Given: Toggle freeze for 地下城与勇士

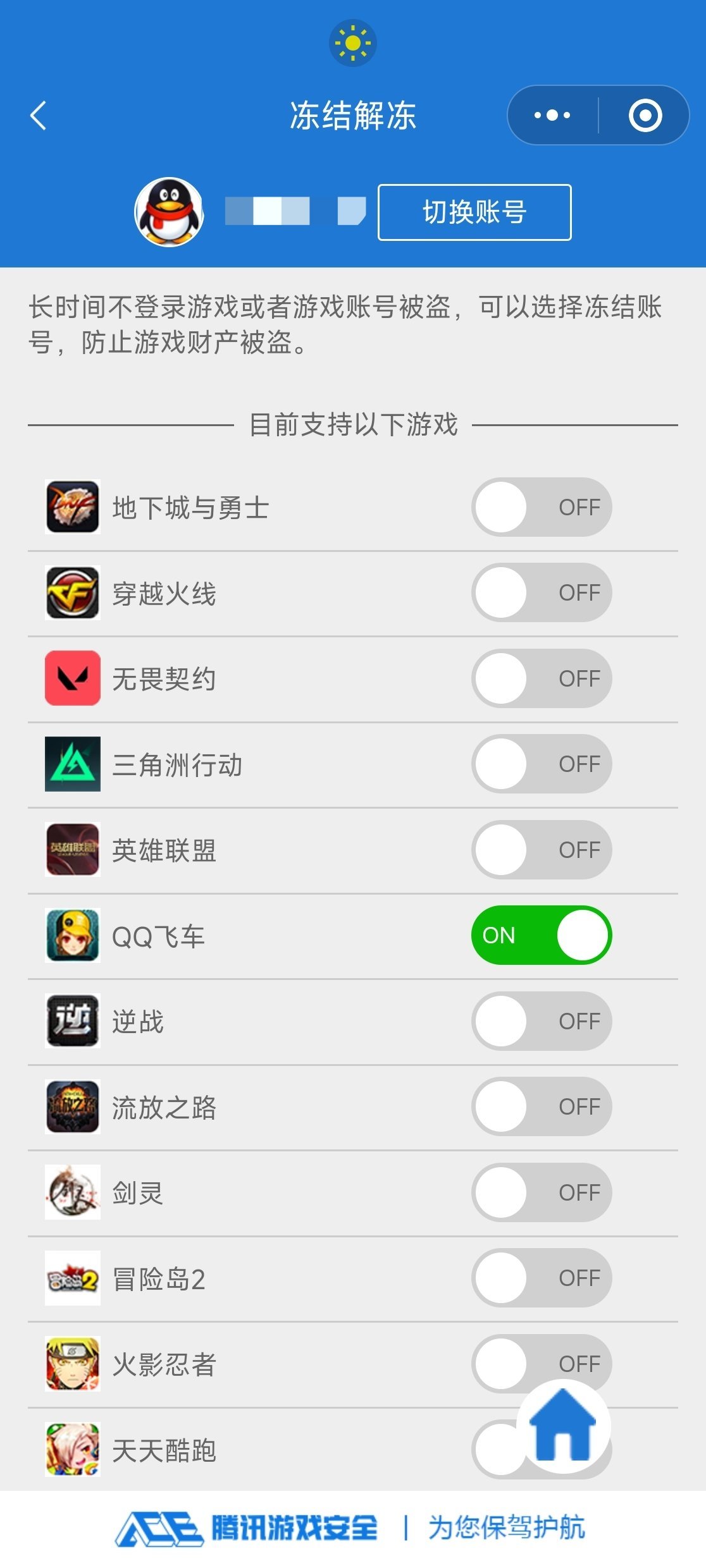Looking at the screenshot, I should (x=542, y=507).
